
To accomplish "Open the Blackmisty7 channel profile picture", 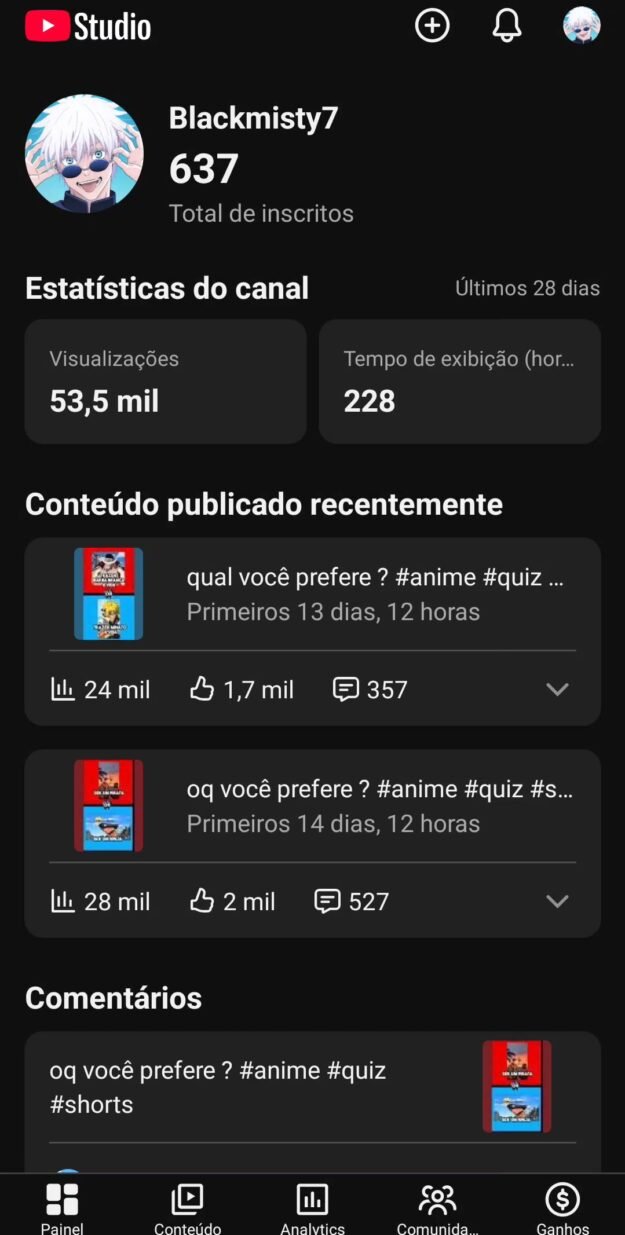I will click(84, 154).
